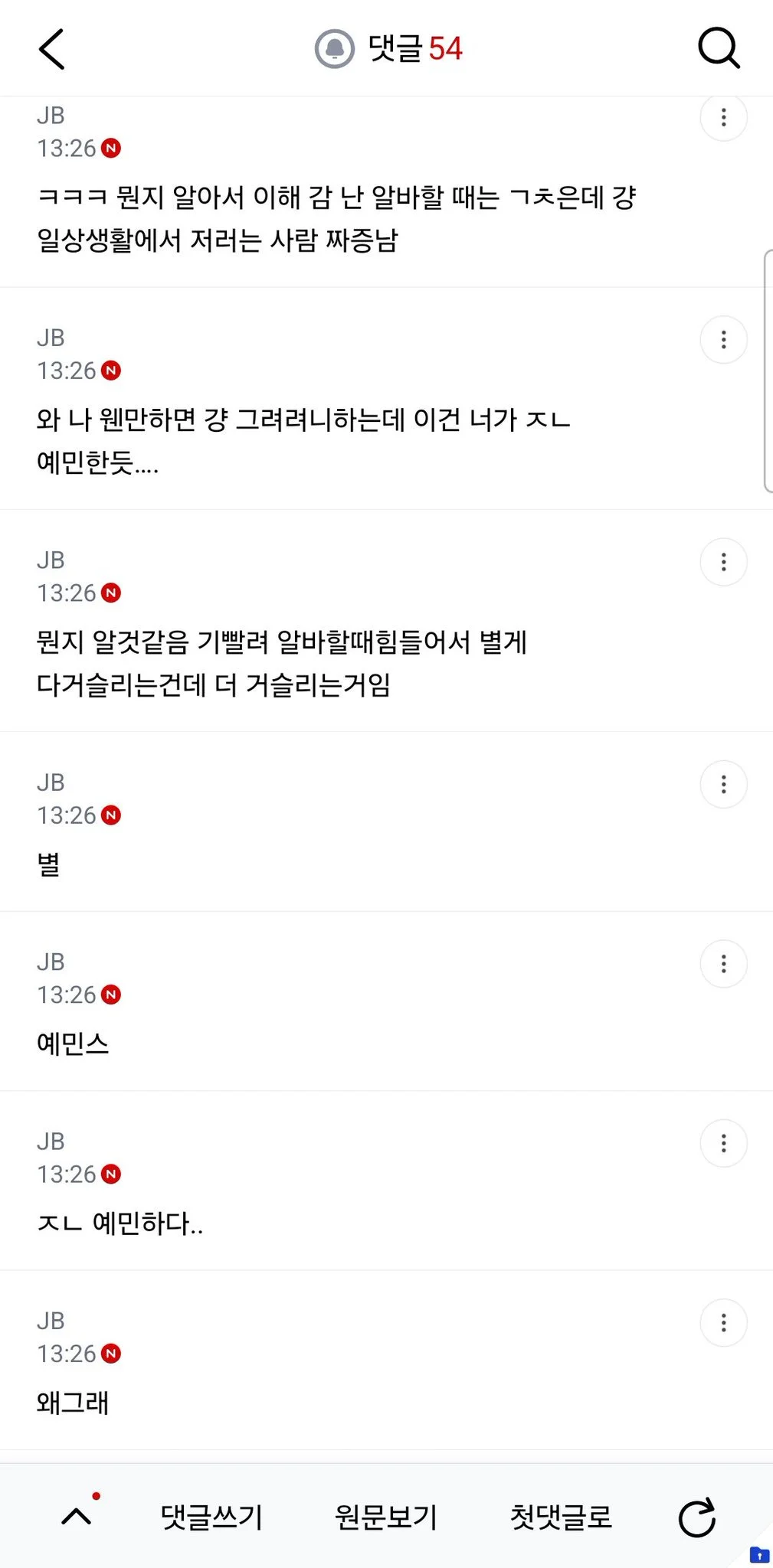Open options menu for comment '예민스'

click(723, 963)
